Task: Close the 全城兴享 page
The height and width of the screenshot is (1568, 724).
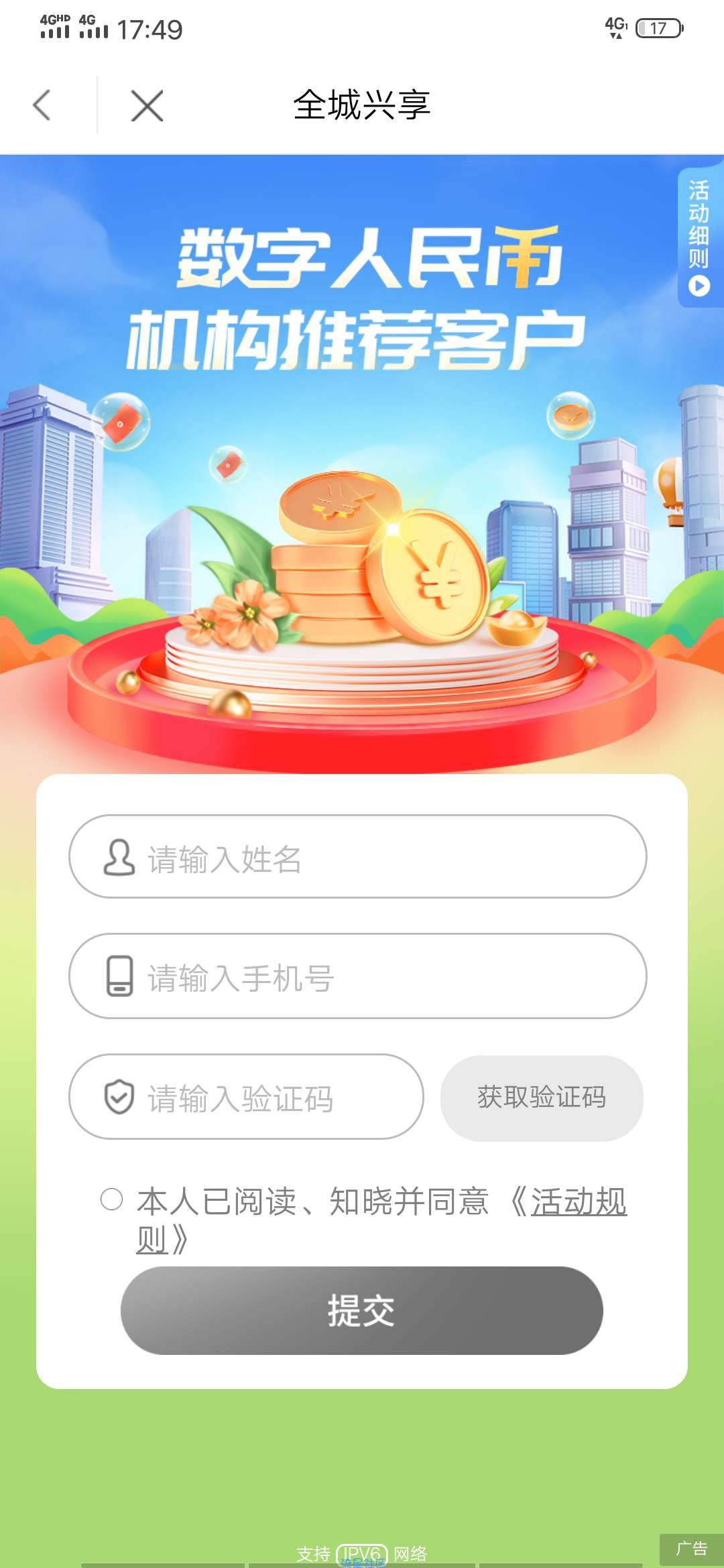Action: point(147,106)
